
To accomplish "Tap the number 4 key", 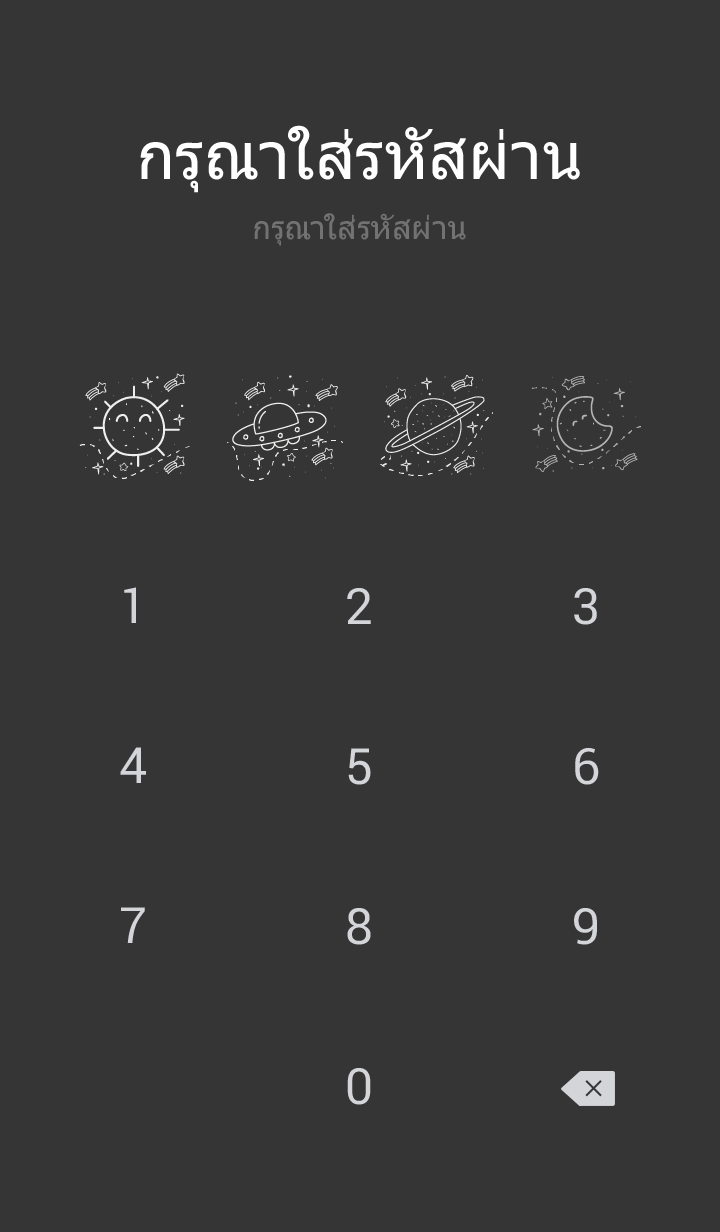I will pos(132,767).
